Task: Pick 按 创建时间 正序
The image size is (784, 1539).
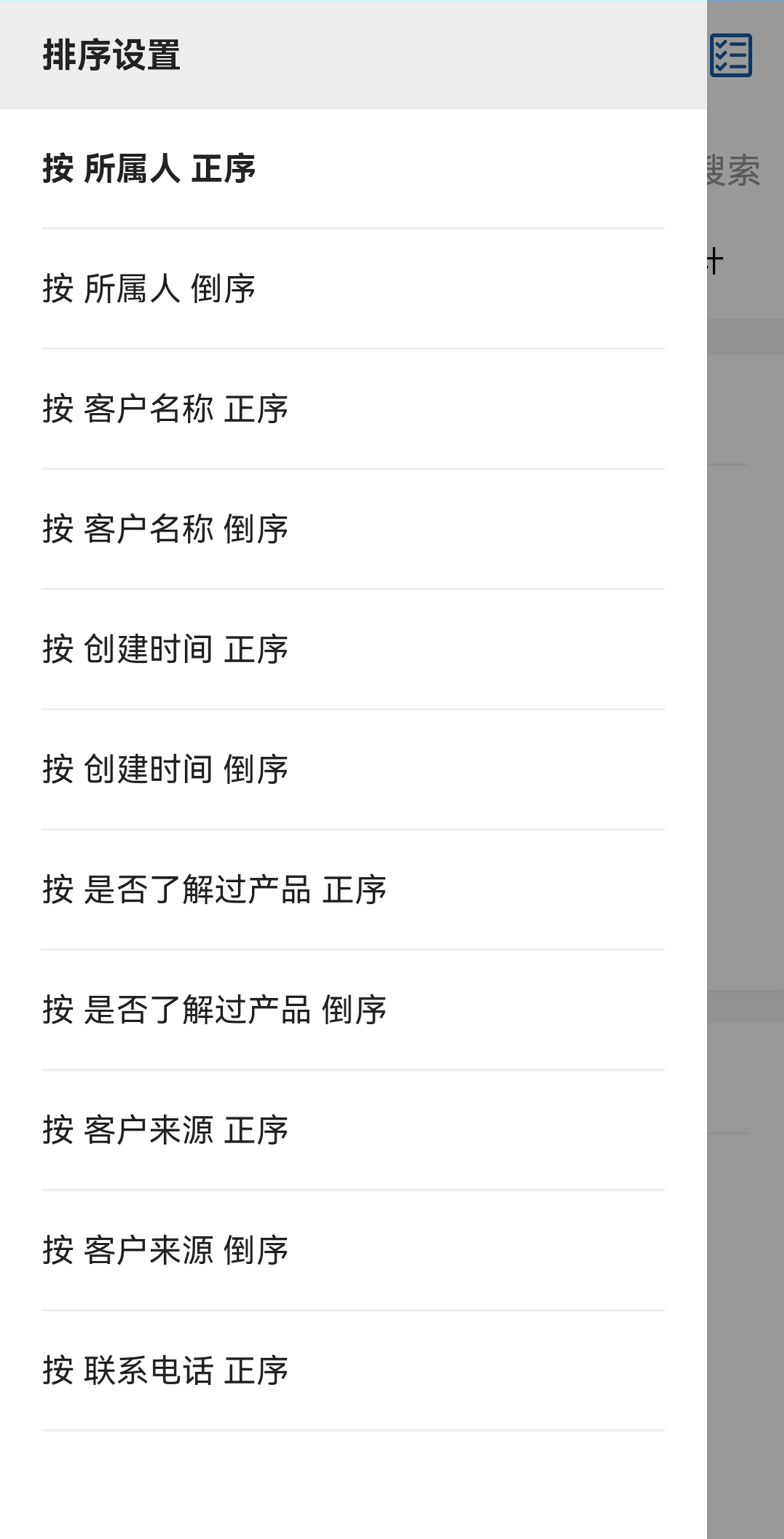Action: click(353, 650)
